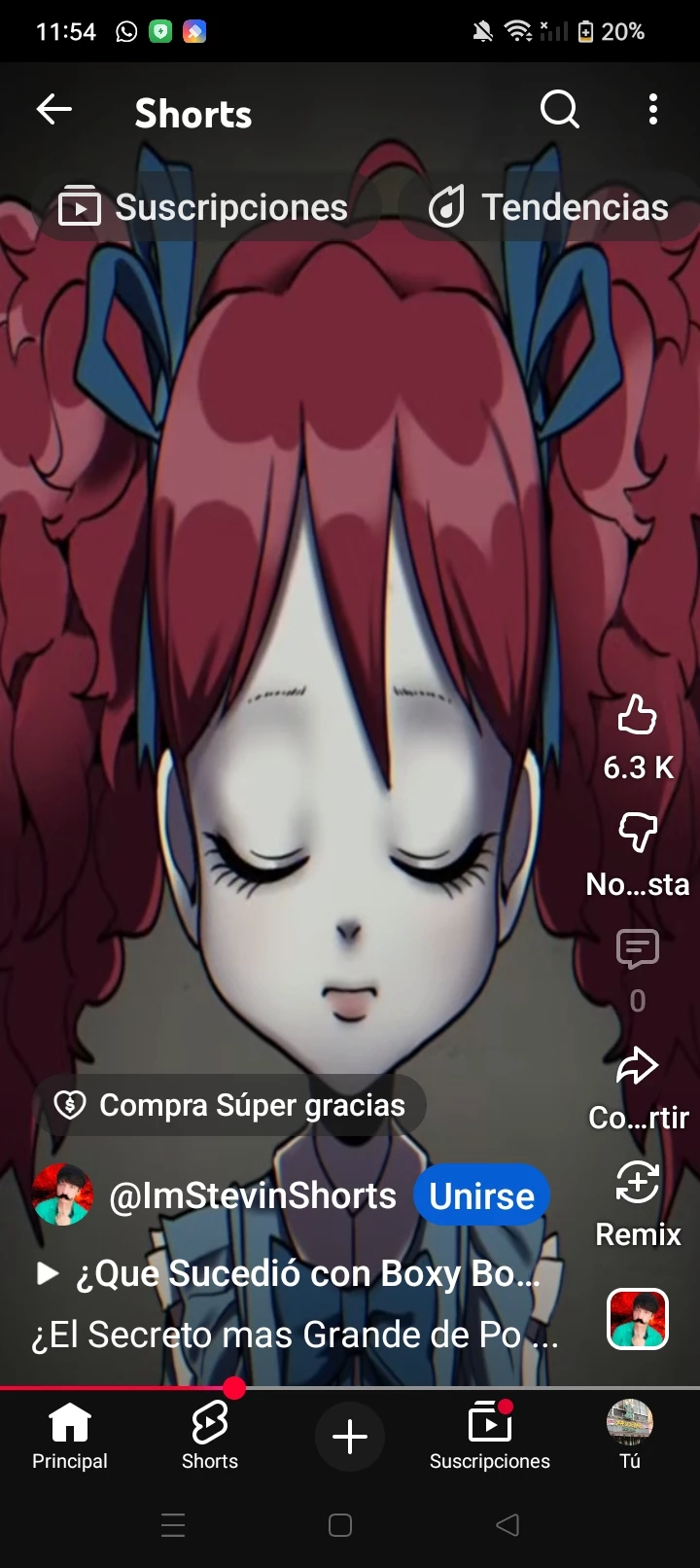Screen dimensions: 700x1568
Task: Open the three-dot overflow menu
Action: click(x=653, y=110)
